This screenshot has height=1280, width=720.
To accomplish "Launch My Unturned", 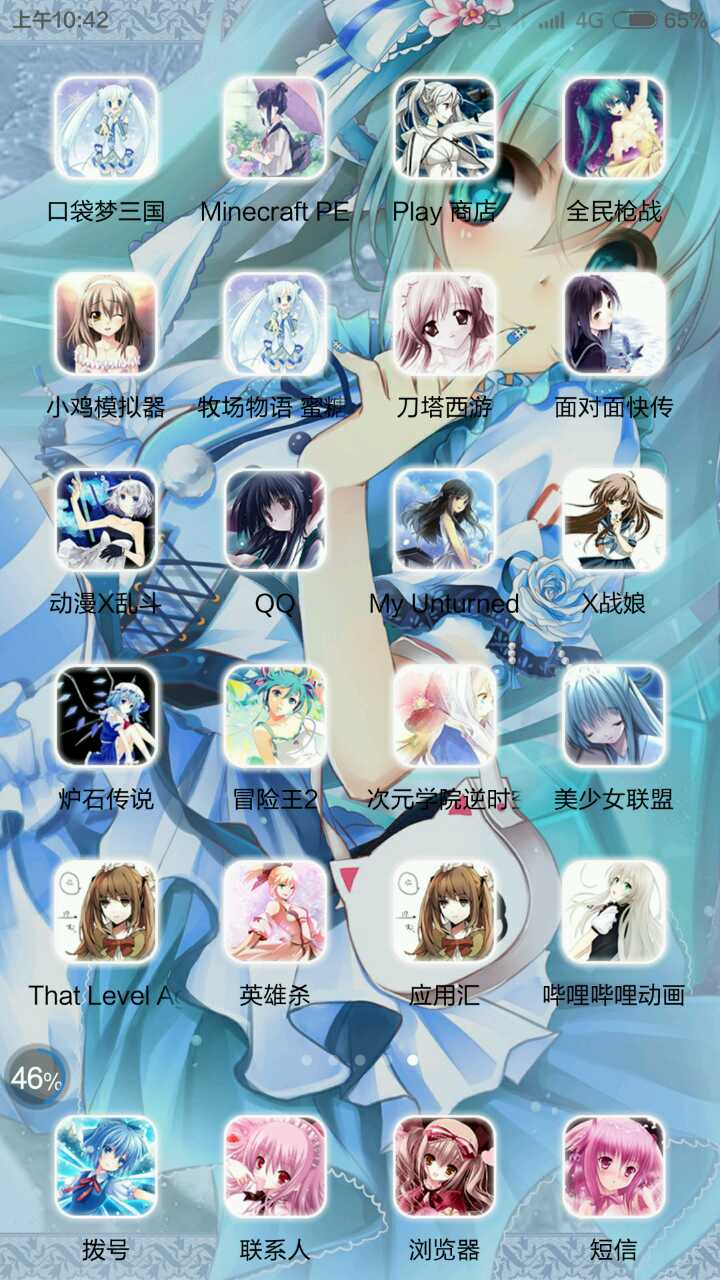I will (x=444, y=520).
